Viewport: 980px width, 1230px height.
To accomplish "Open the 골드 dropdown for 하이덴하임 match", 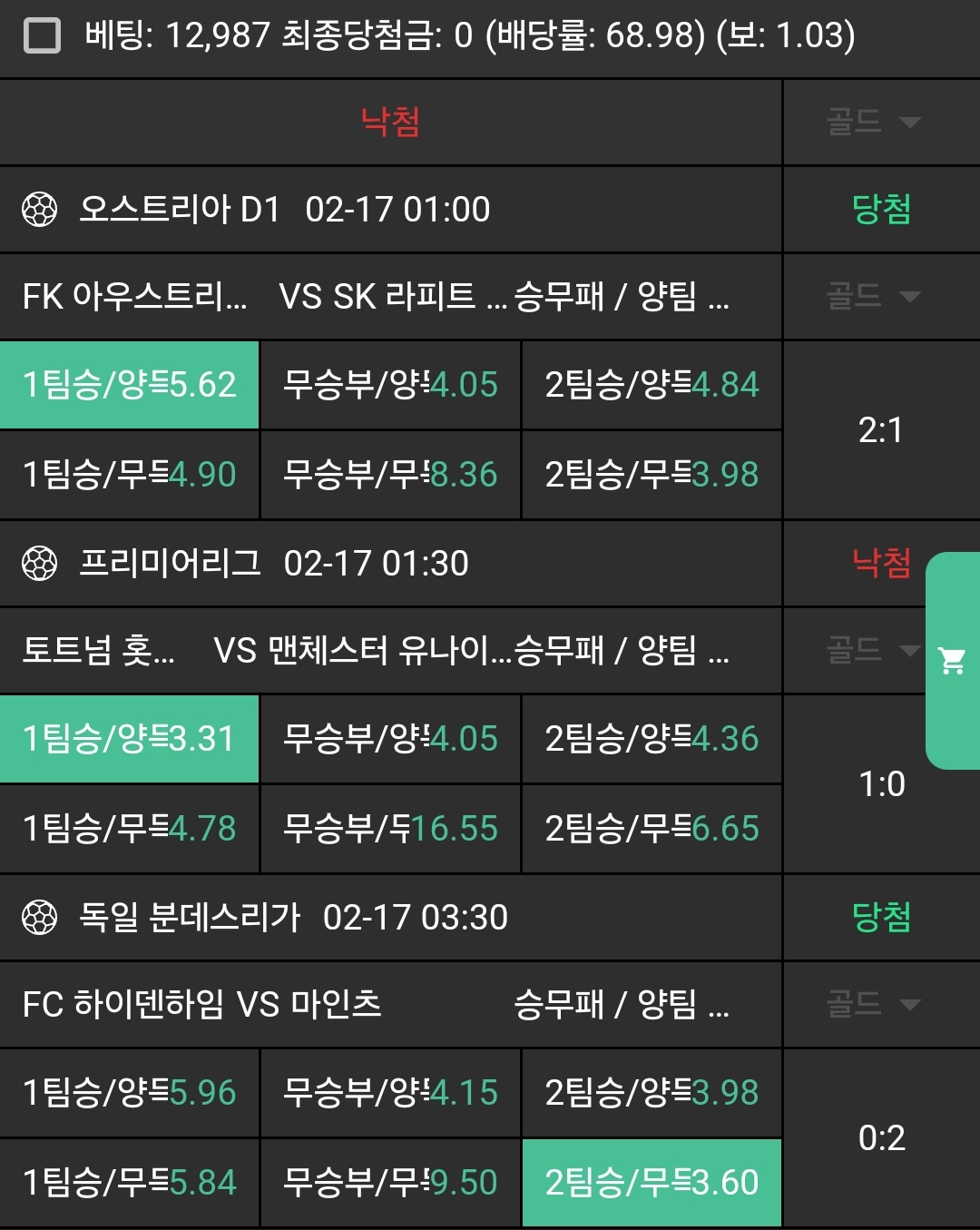I will 873,1004.
